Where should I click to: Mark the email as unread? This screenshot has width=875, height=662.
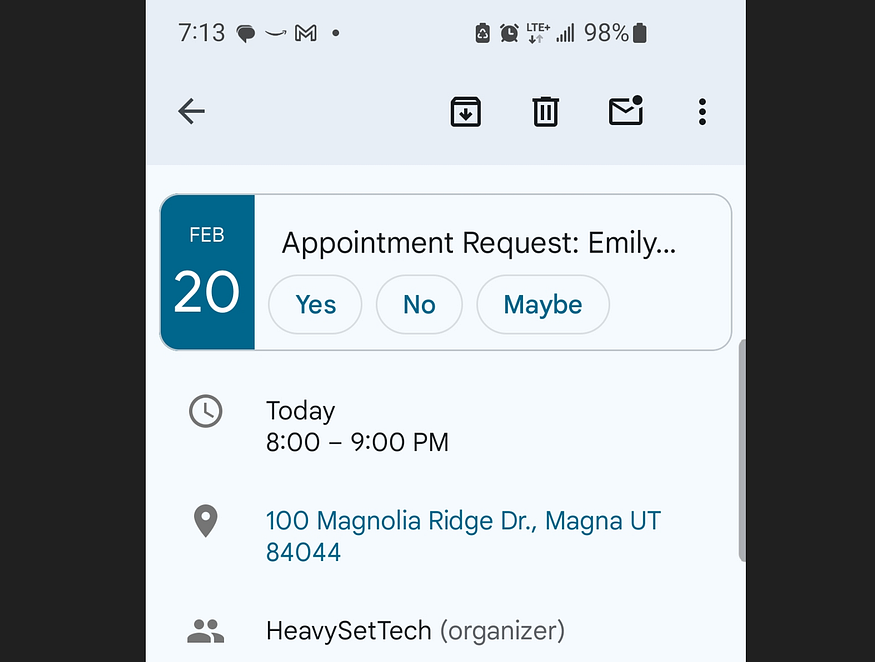626,111
